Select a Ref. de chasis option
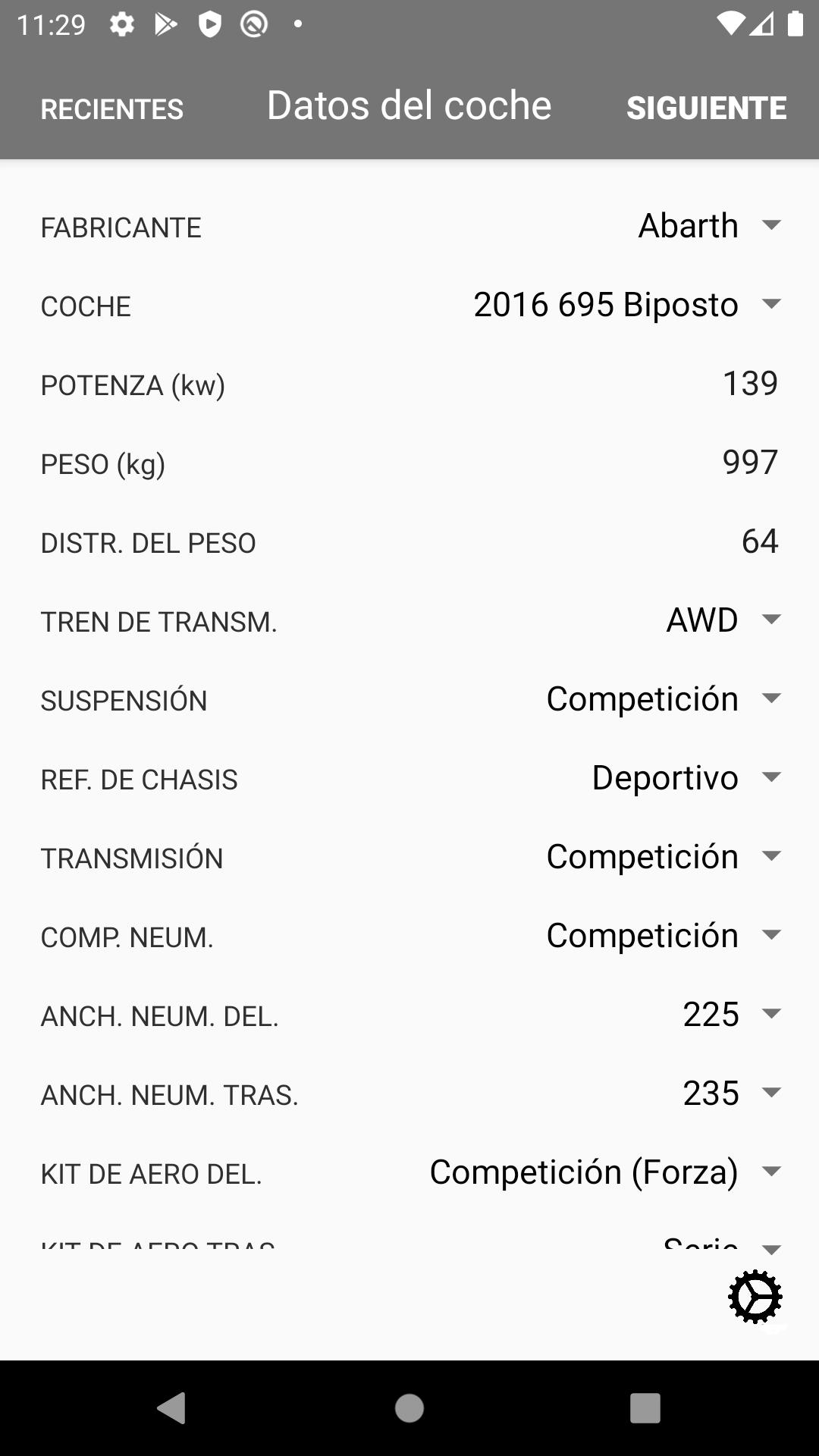Screen dimensions: 819x1456 pos(686,777)
